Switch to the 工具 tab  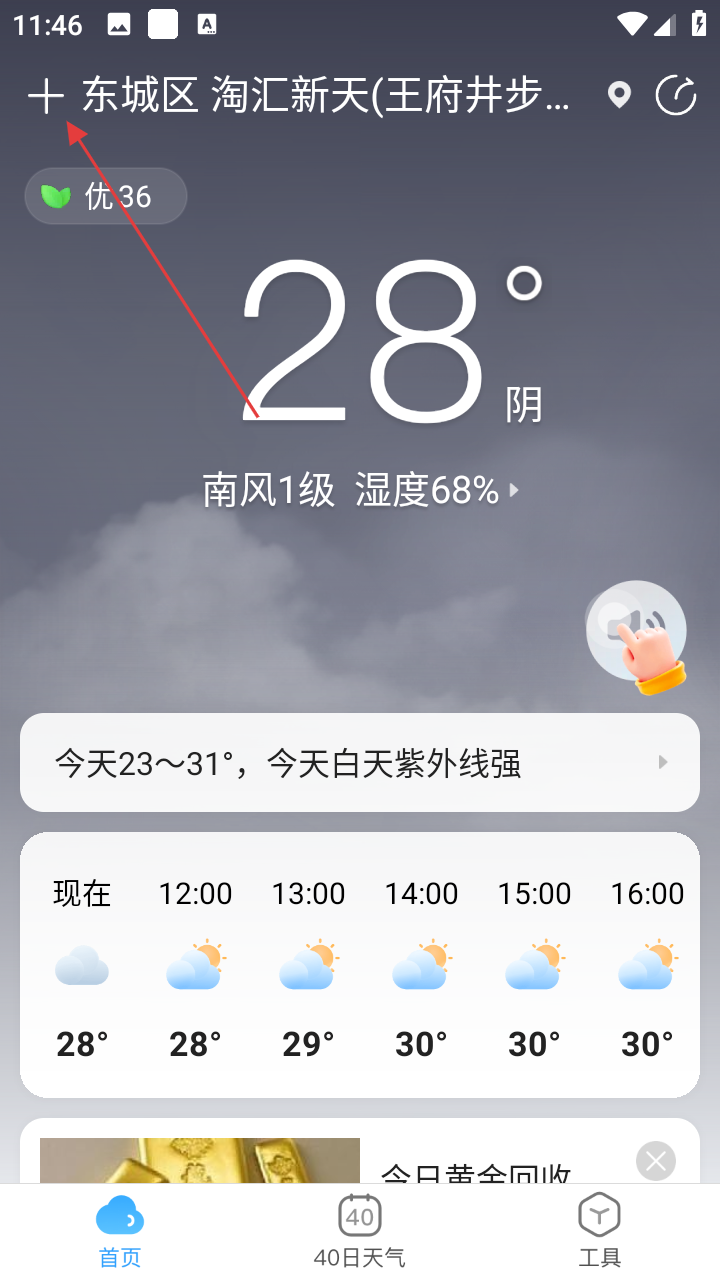tap(600, 1230)
